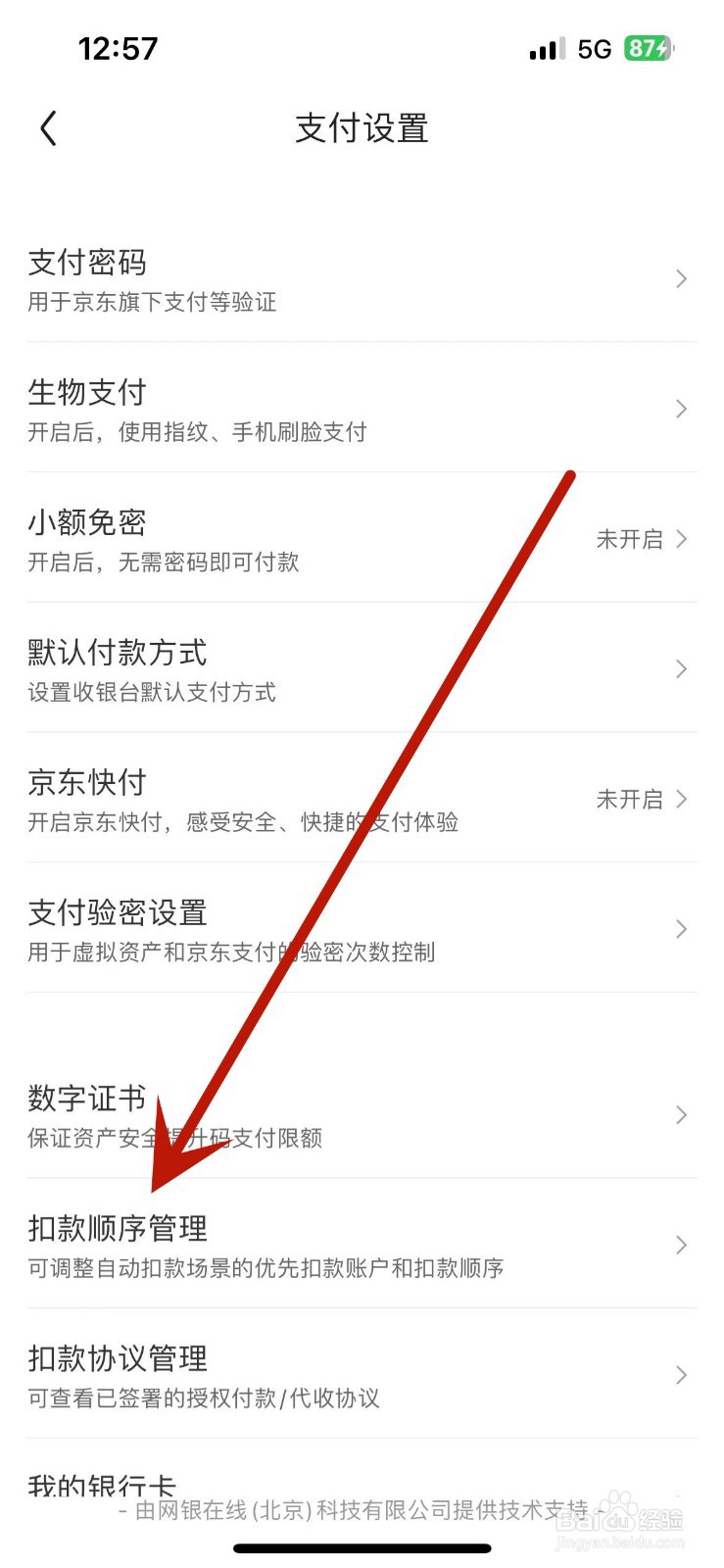Tap the chevron next to 支付密码
The image size is (724, 1568).
682,279
